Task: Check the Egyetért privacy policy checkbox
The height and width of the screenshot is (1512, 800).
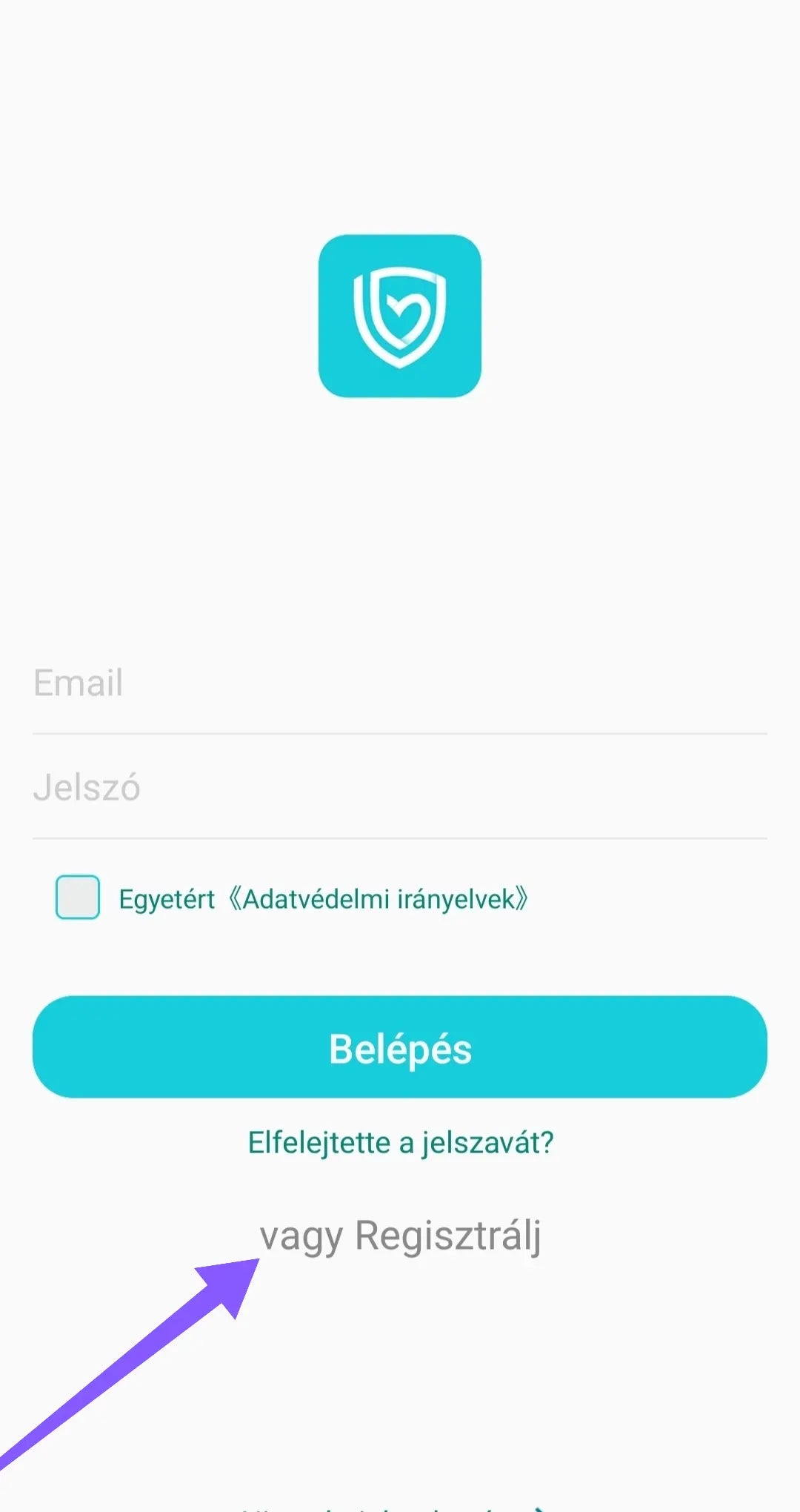Action: (78, 898)
